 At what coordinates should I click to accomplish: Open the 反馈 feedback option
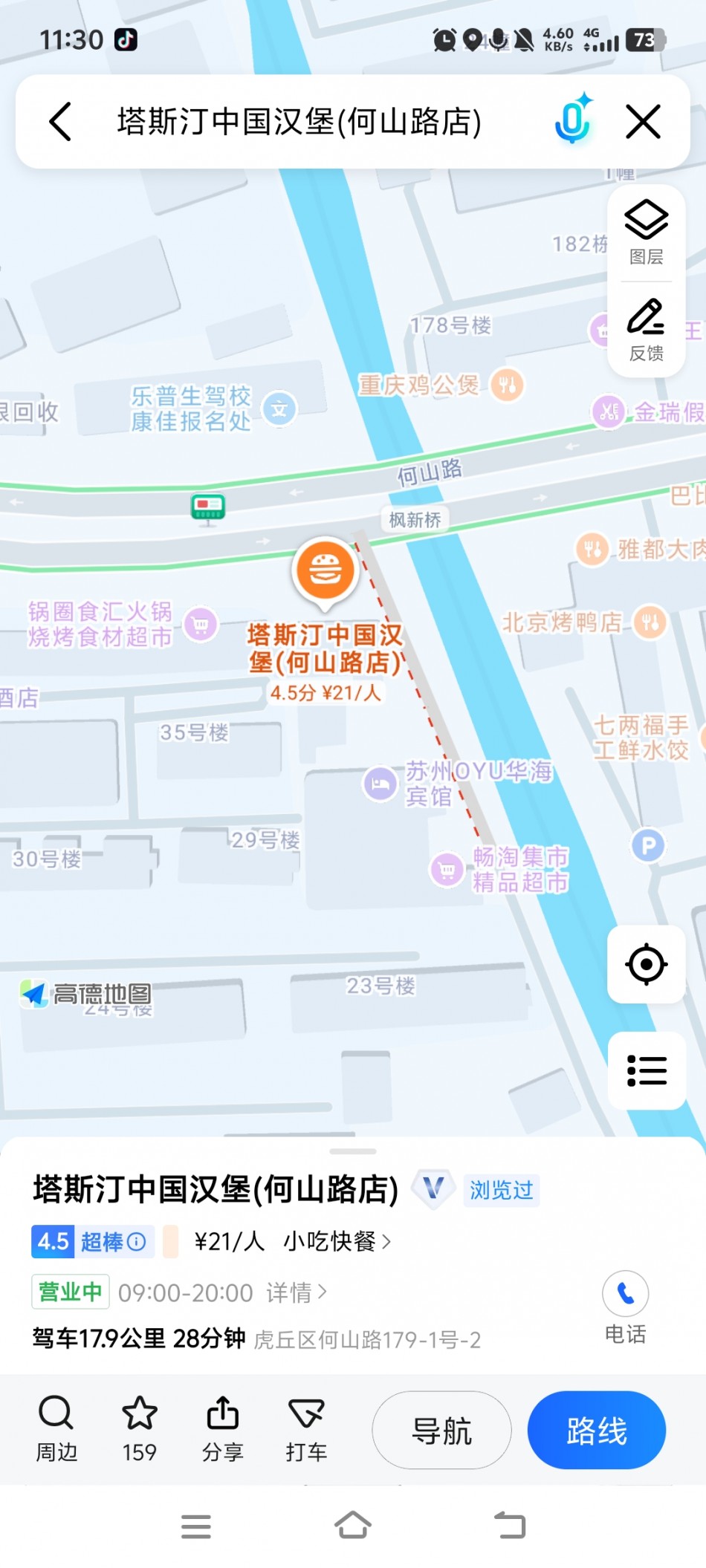[646, 330]
